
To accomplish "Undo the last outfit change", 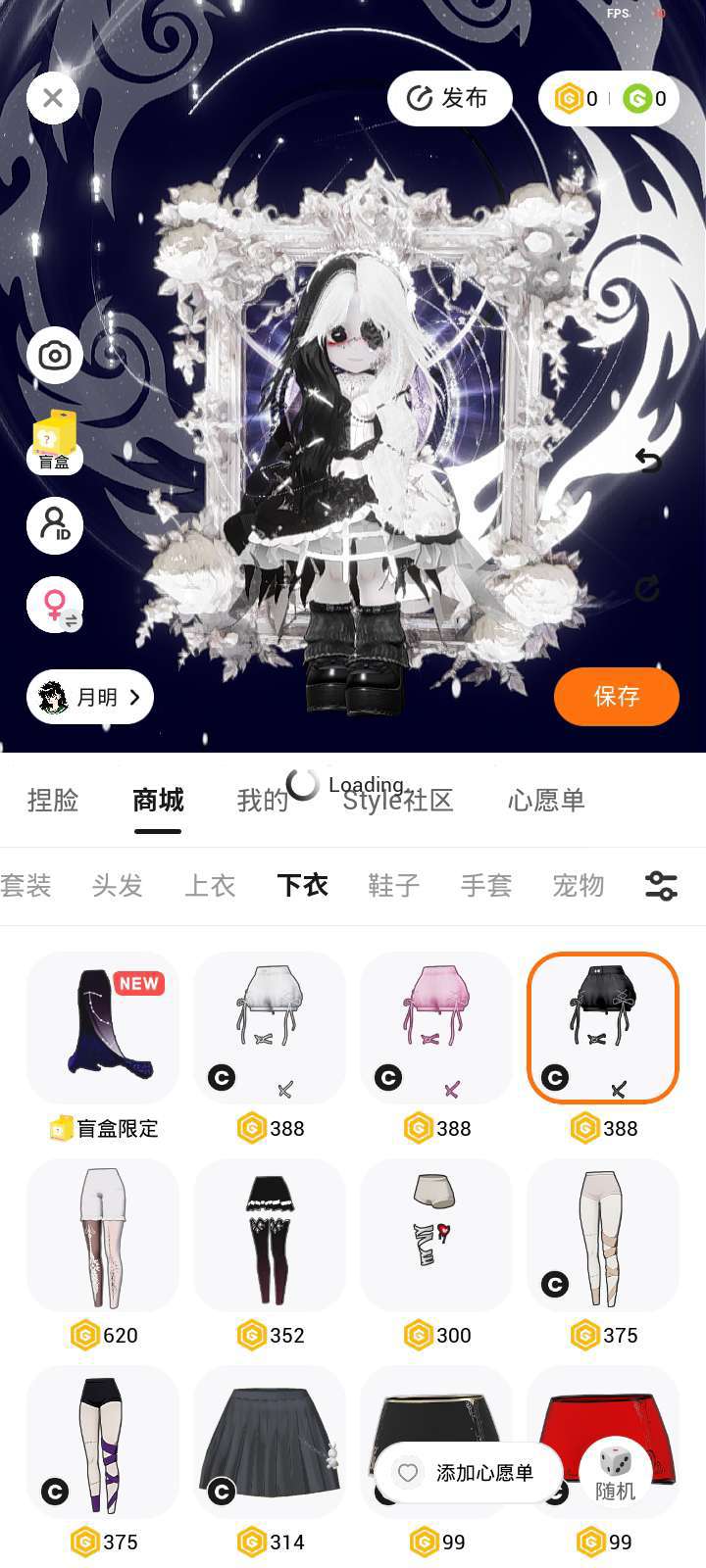I will (x=648, y=460).
